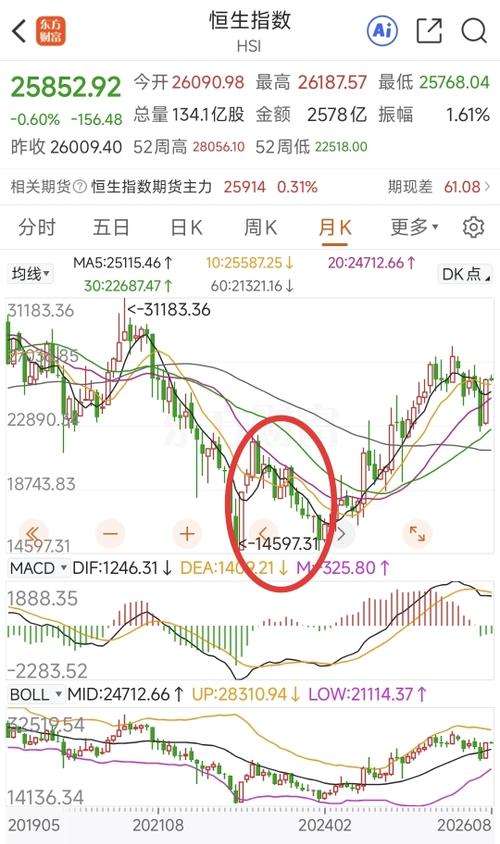Select the 月K tab

(x=335, y=228)
